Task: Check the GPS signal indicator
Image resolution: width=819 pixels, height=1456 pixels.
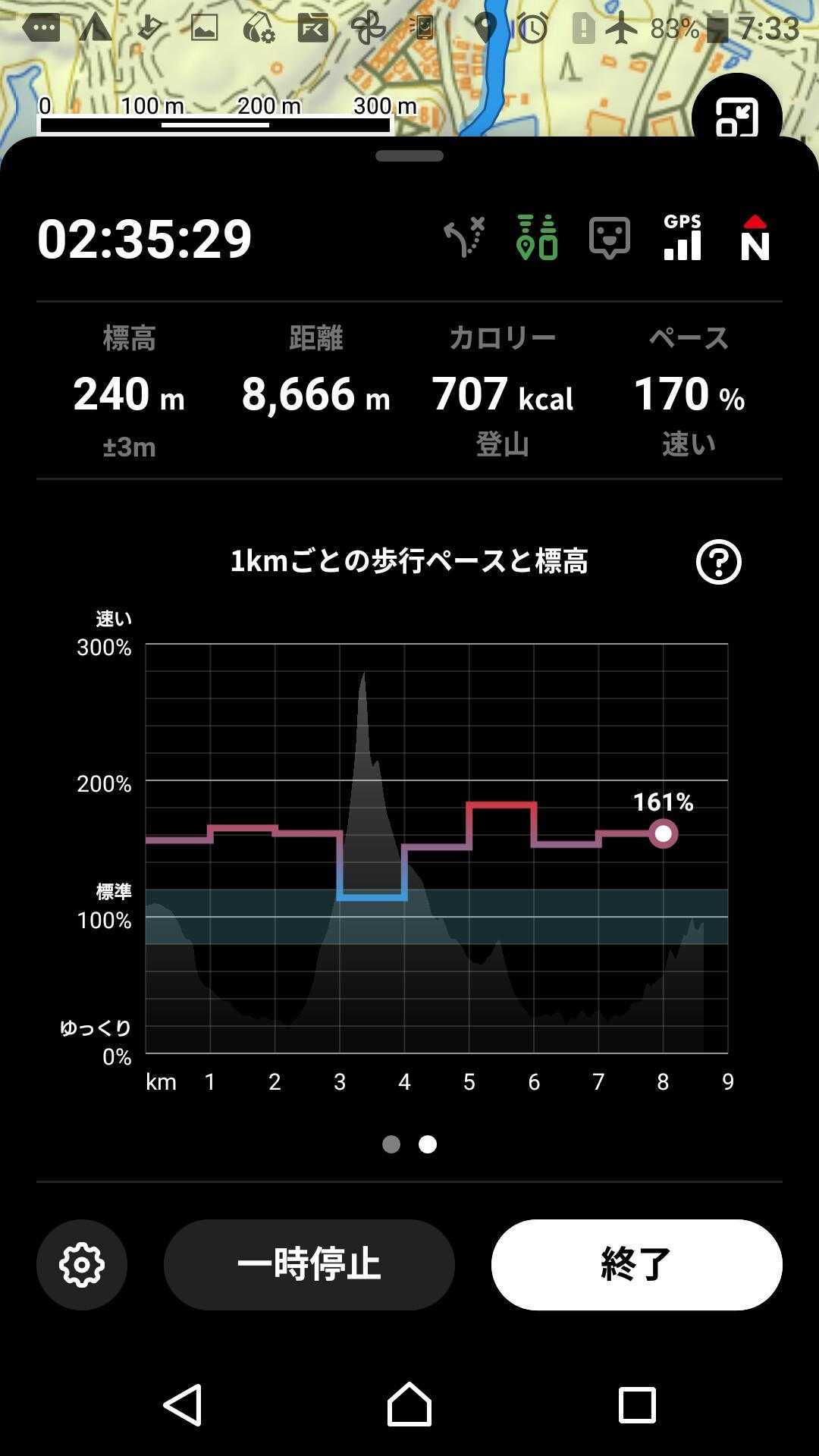Action: [682, 237]
